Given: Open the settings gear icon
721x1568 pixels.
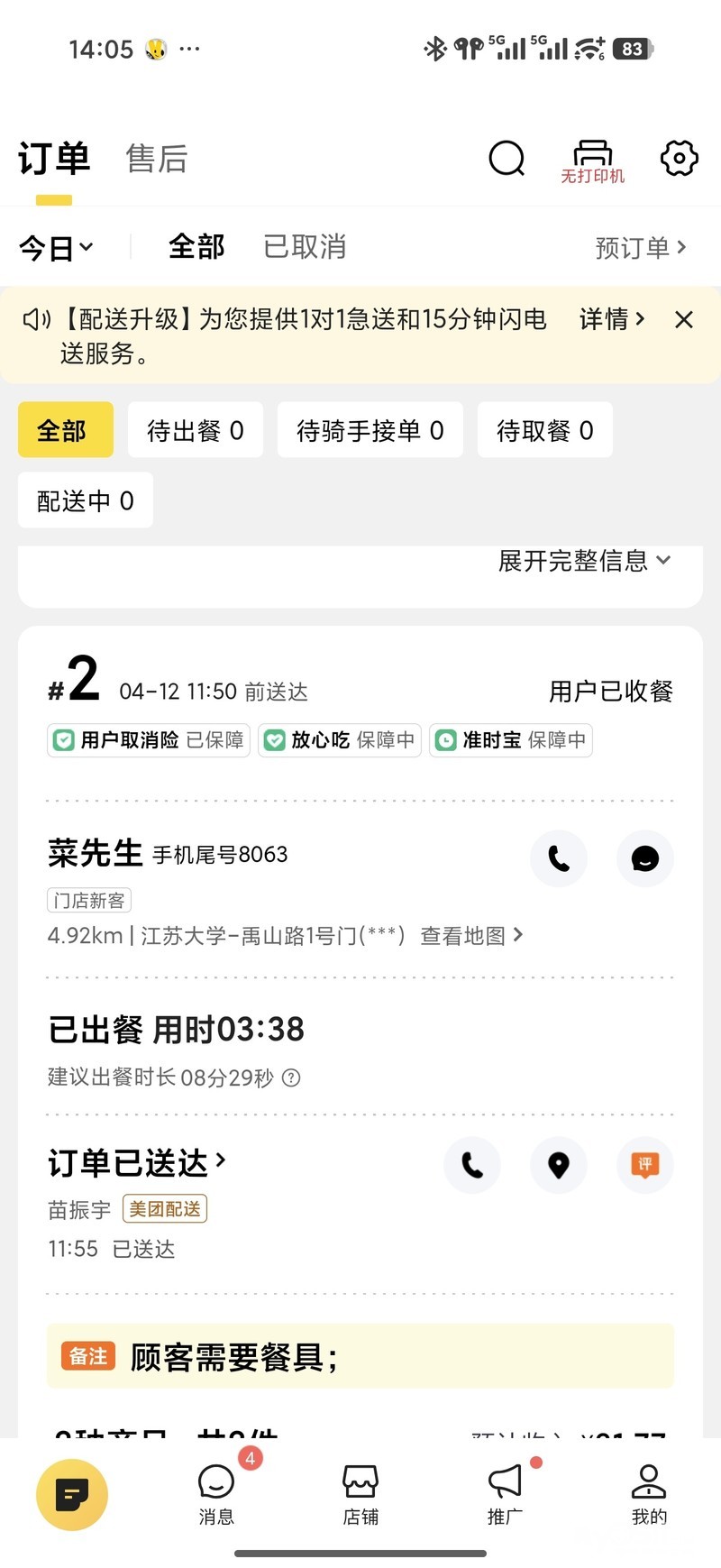Looking at the screenshot, I should (x=679, y=159).
